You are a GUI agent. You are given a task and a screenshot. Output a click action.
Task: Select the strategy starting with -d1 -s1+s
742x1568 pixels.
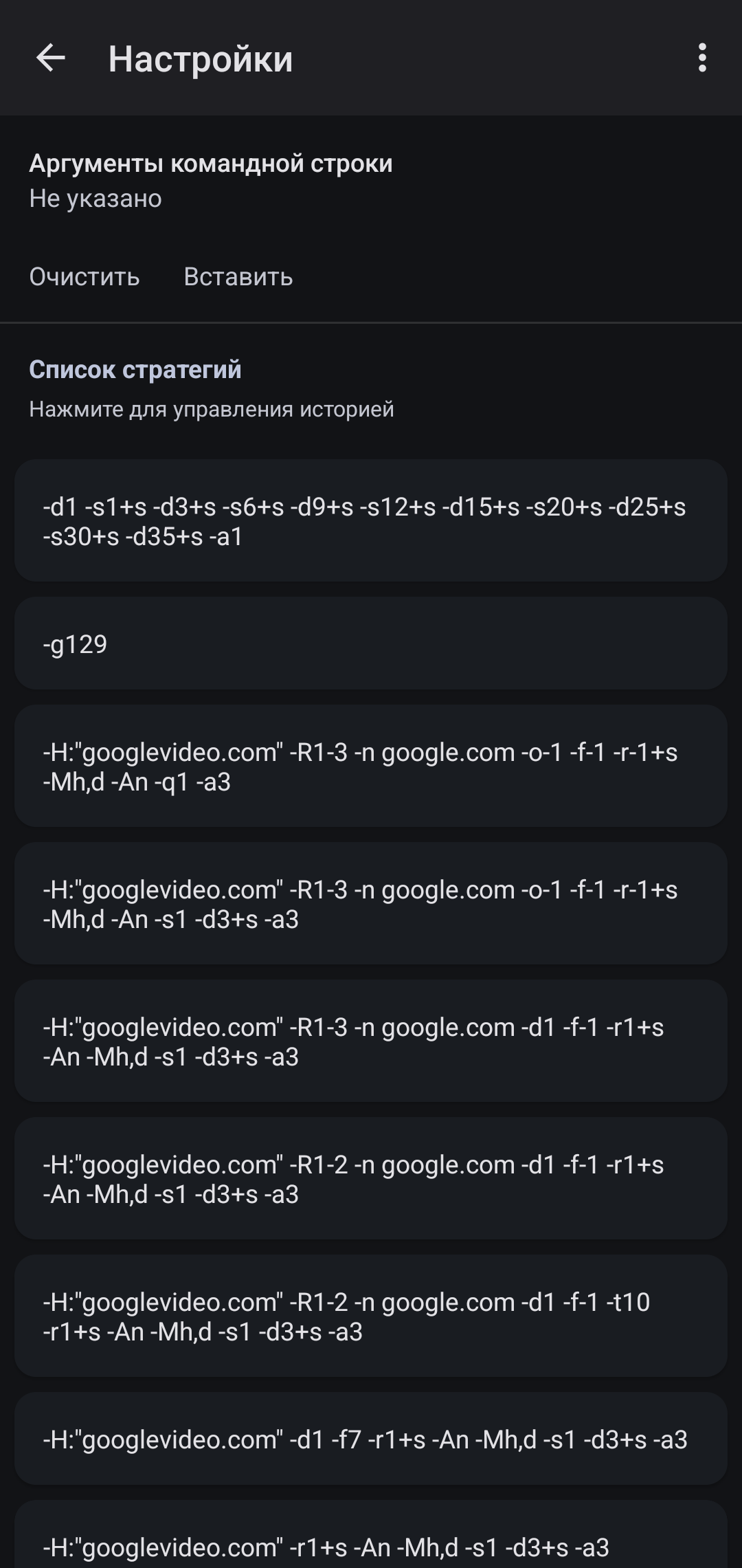pos(371,520)
